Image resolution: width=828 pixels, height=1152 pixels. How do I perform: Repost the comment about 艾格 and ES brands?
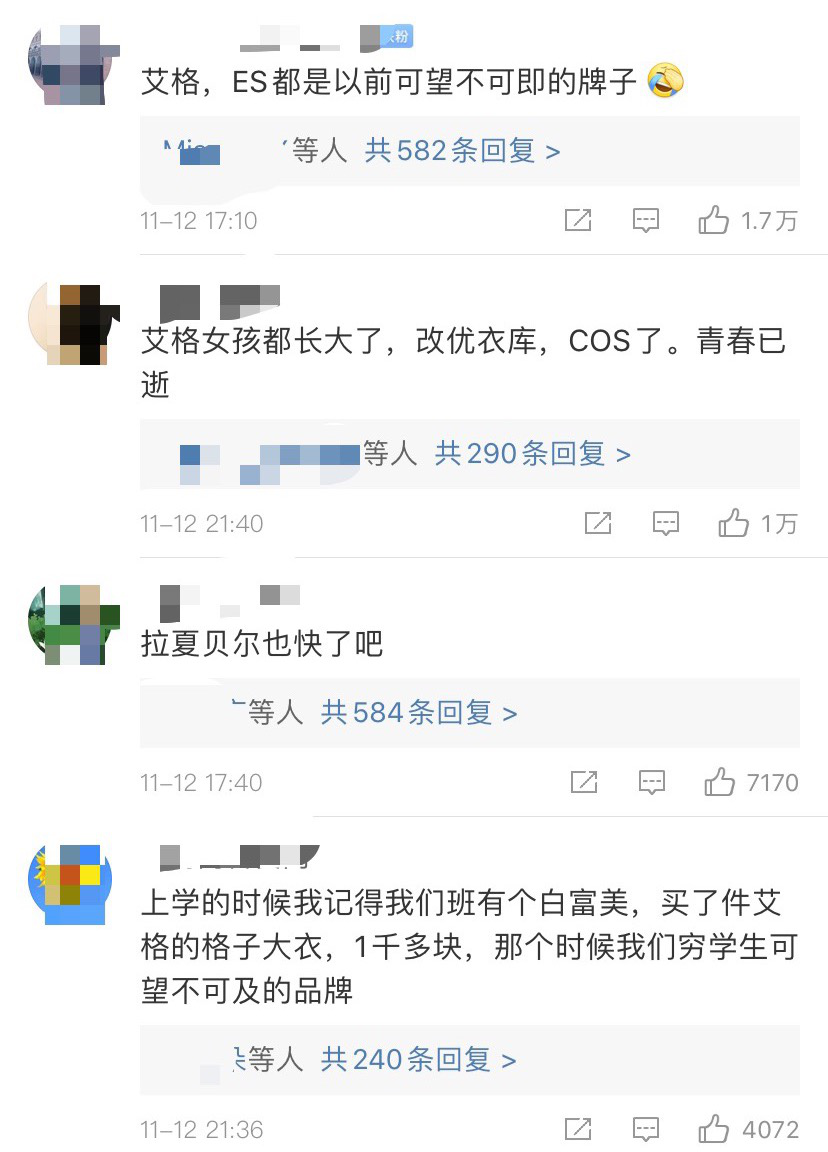[x=578, y=220]
